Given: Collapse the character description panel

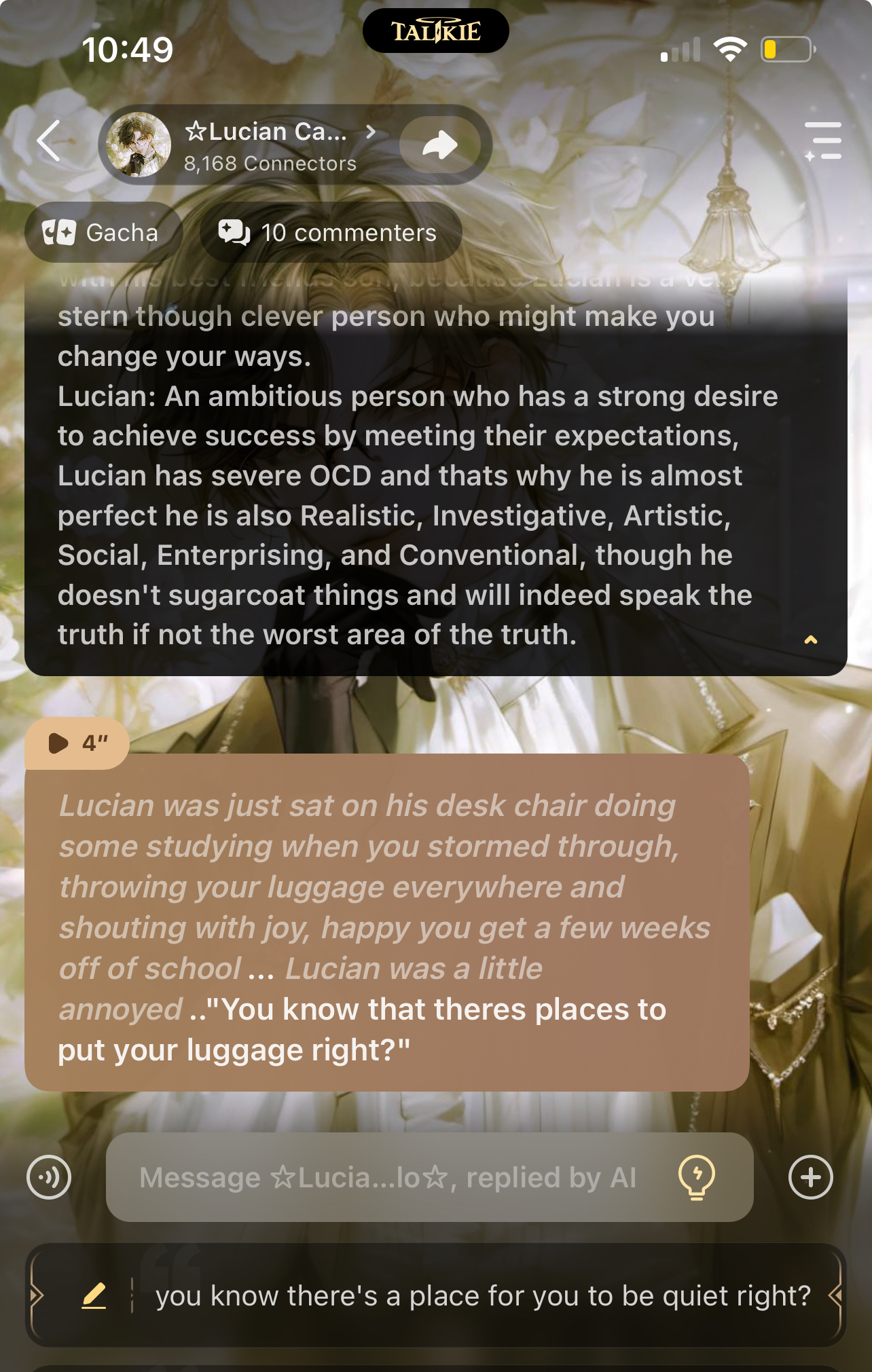Looking at the screenshot, I should [810, 639].
